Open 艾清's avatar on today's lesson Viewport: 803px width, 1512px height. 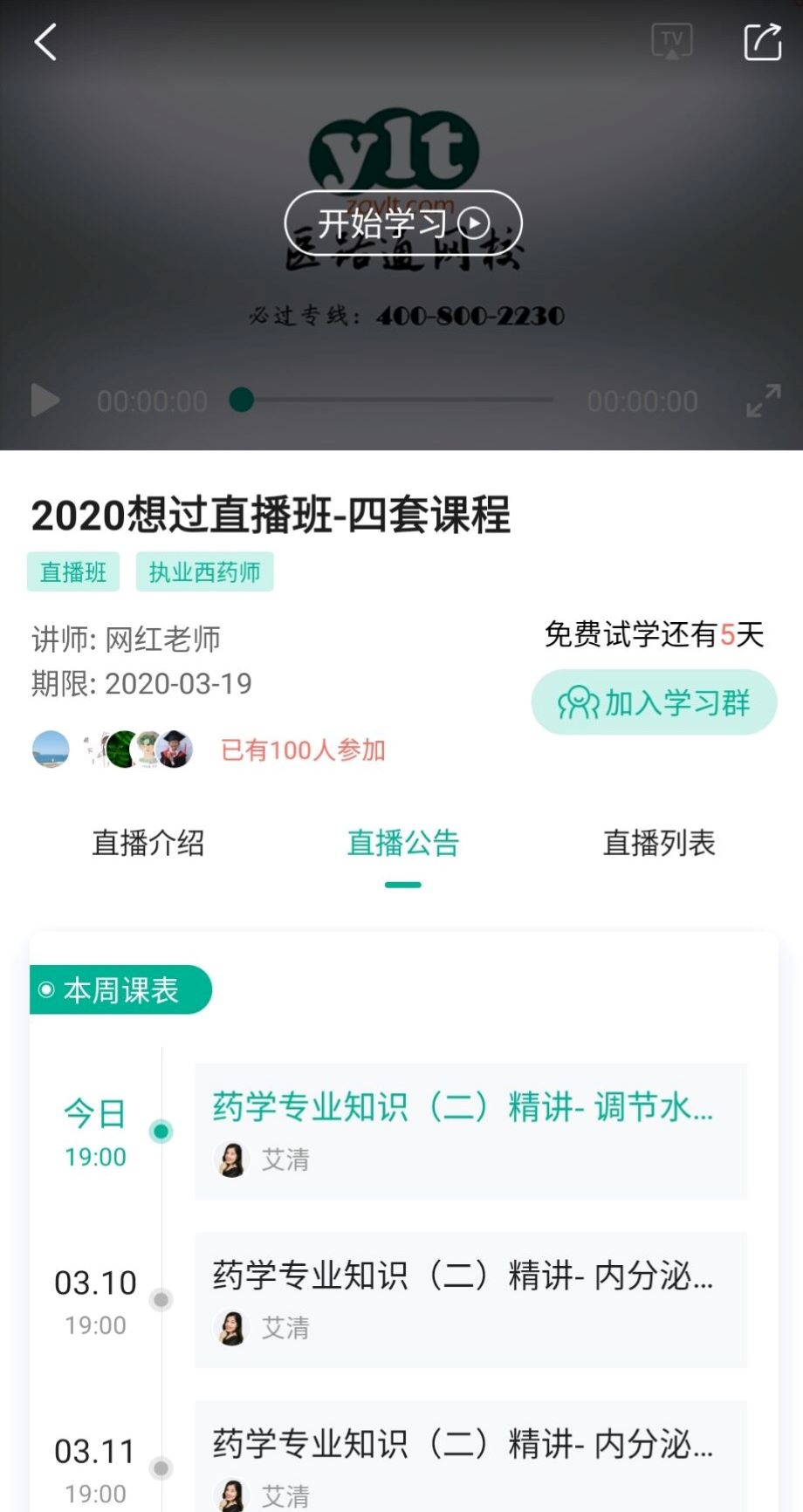point(231,1160)
